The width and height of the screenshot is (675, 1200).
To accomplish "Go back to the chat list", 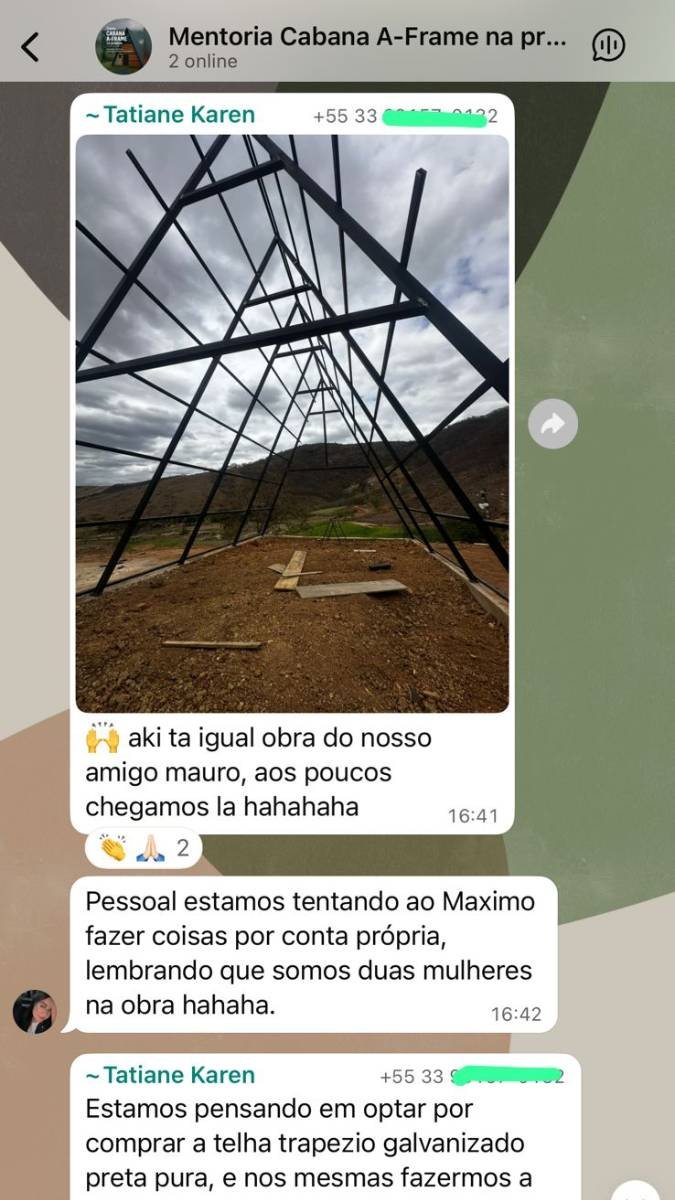I will coord(31,46).
